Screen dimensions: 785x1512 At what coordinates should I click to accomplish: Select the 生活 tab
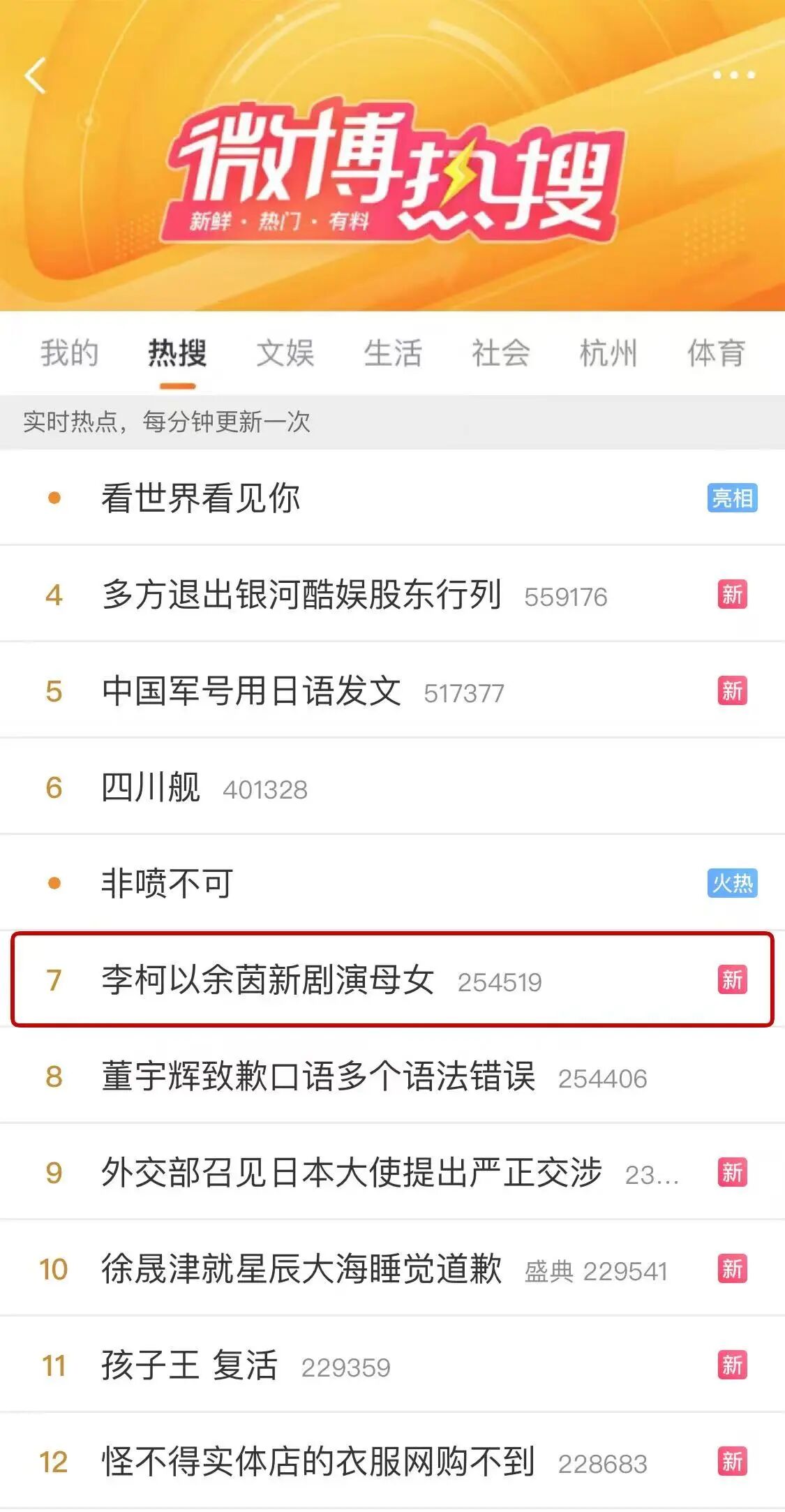(393, 353)
